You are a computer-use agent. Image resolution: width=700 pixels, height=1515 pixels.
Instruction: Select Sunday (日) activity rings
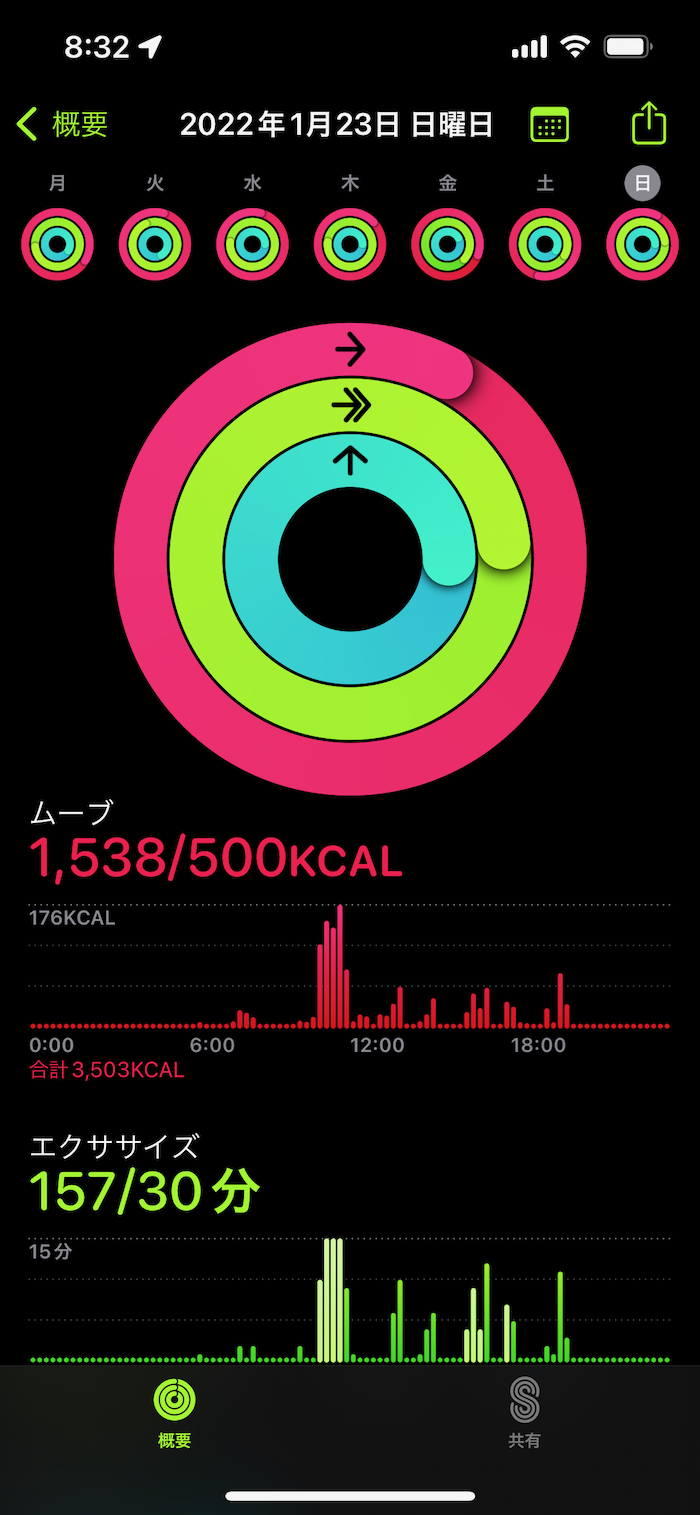coord(642,244)
